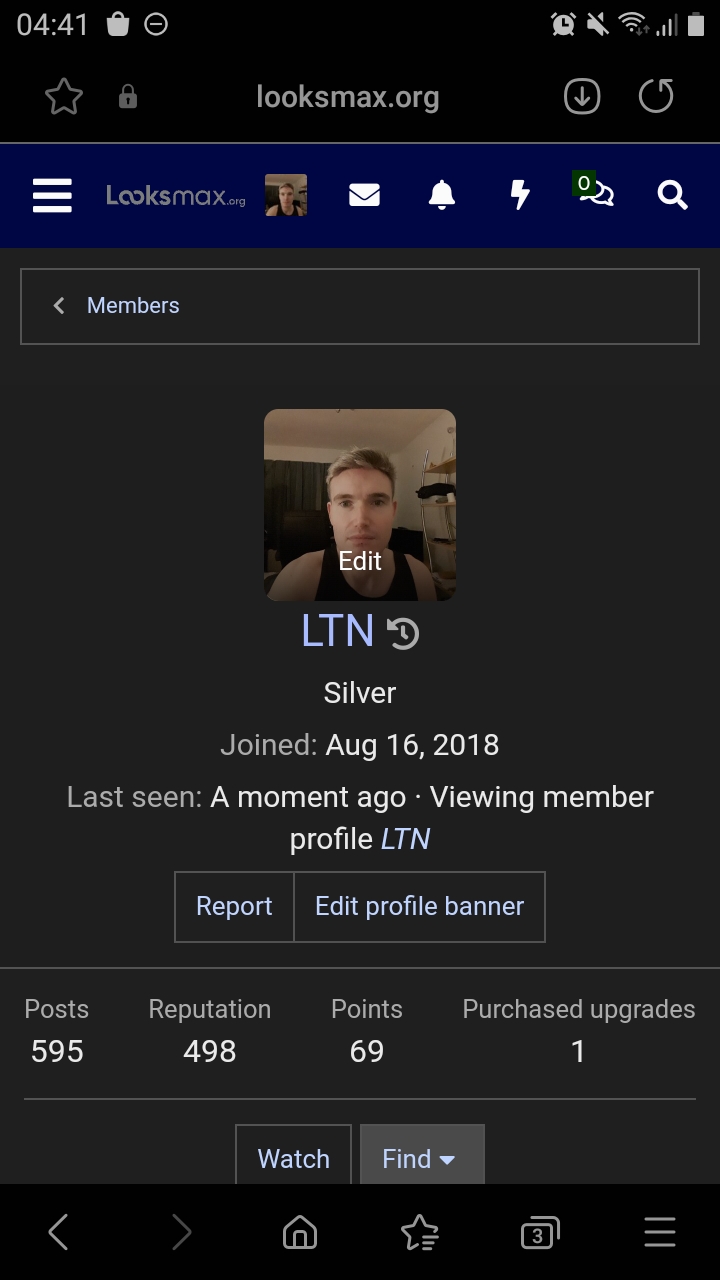Viewport: 720px width, 1280px height.
Task: Tap the account avatar in the header
Action: point(286,195)
